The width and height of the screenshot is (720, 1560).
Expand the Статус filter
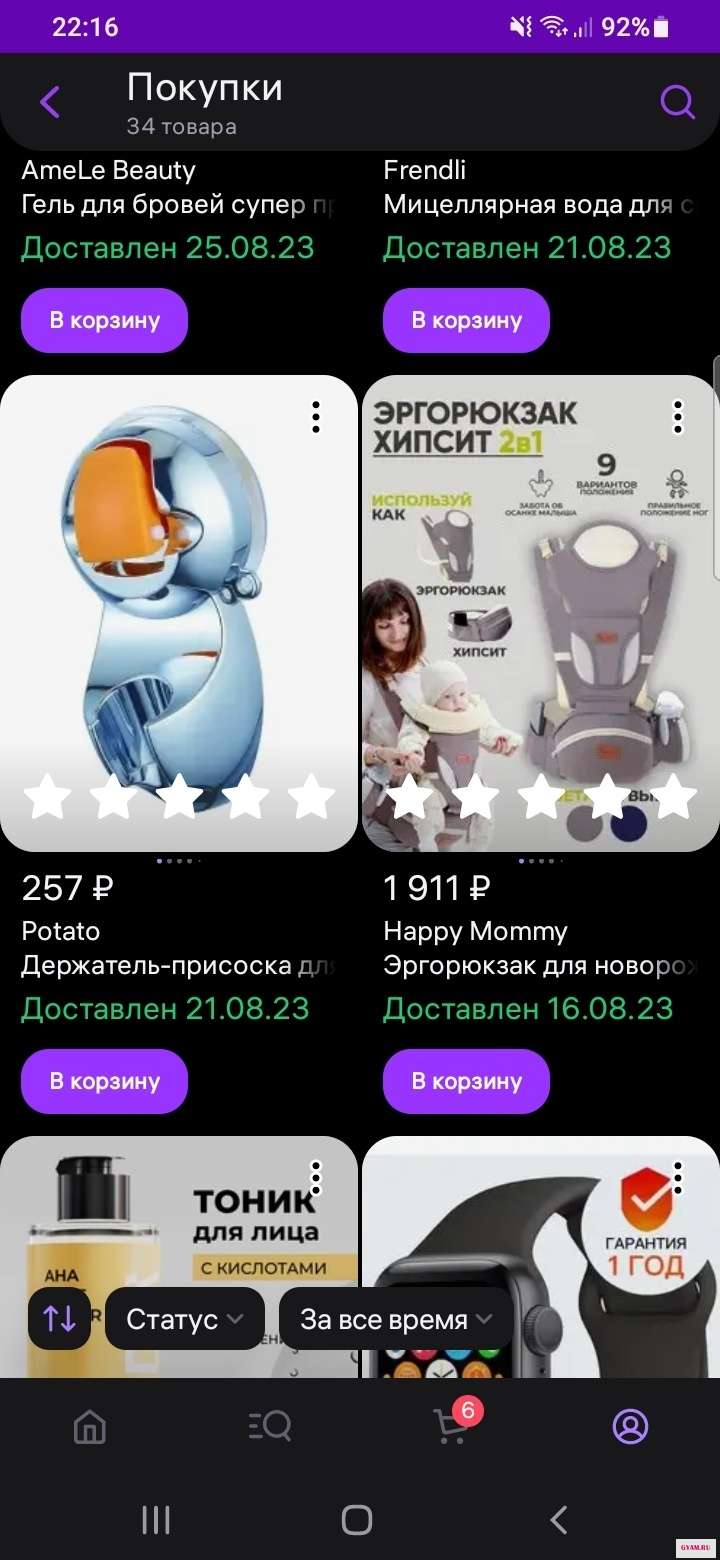click(184, 1319)
